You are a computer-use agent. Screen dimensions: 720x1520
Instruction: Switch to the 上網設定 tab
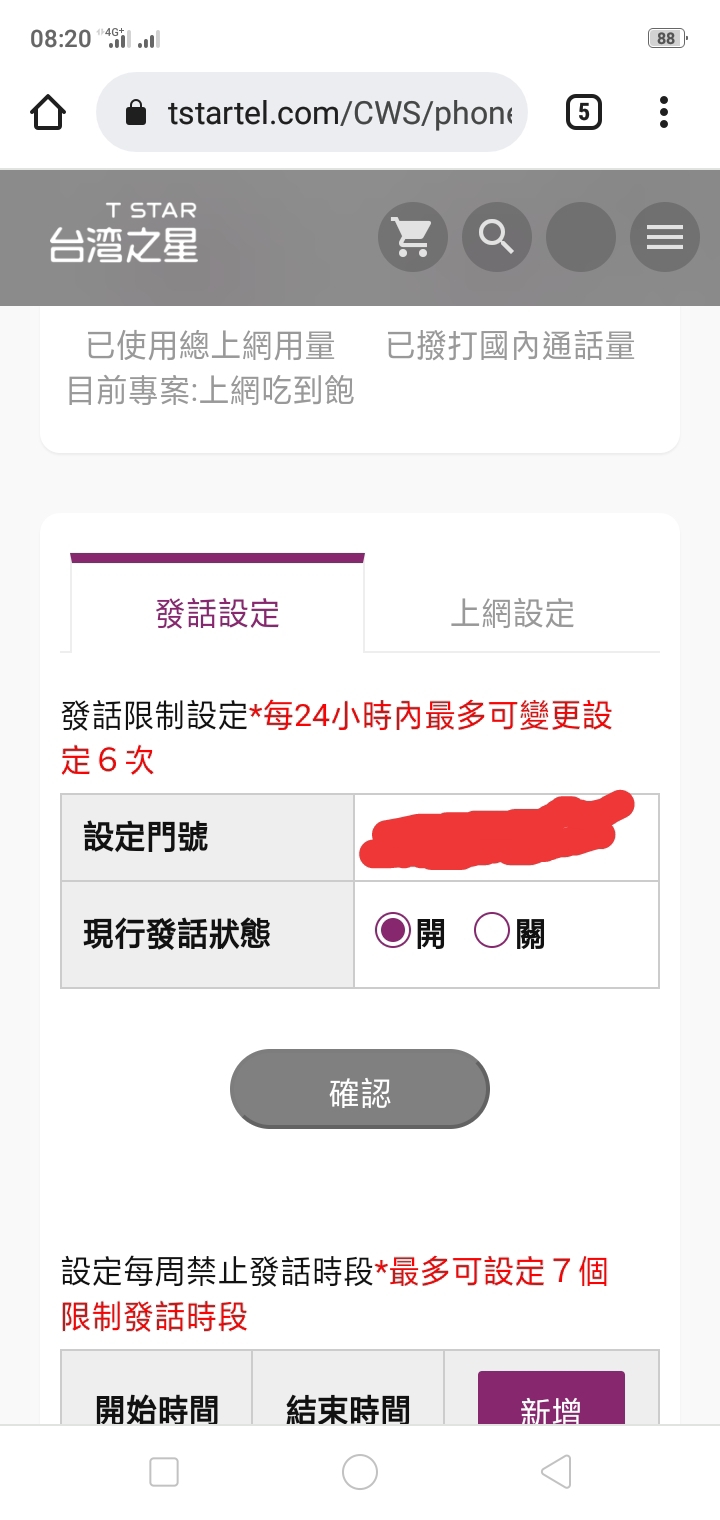click(512, 612)
